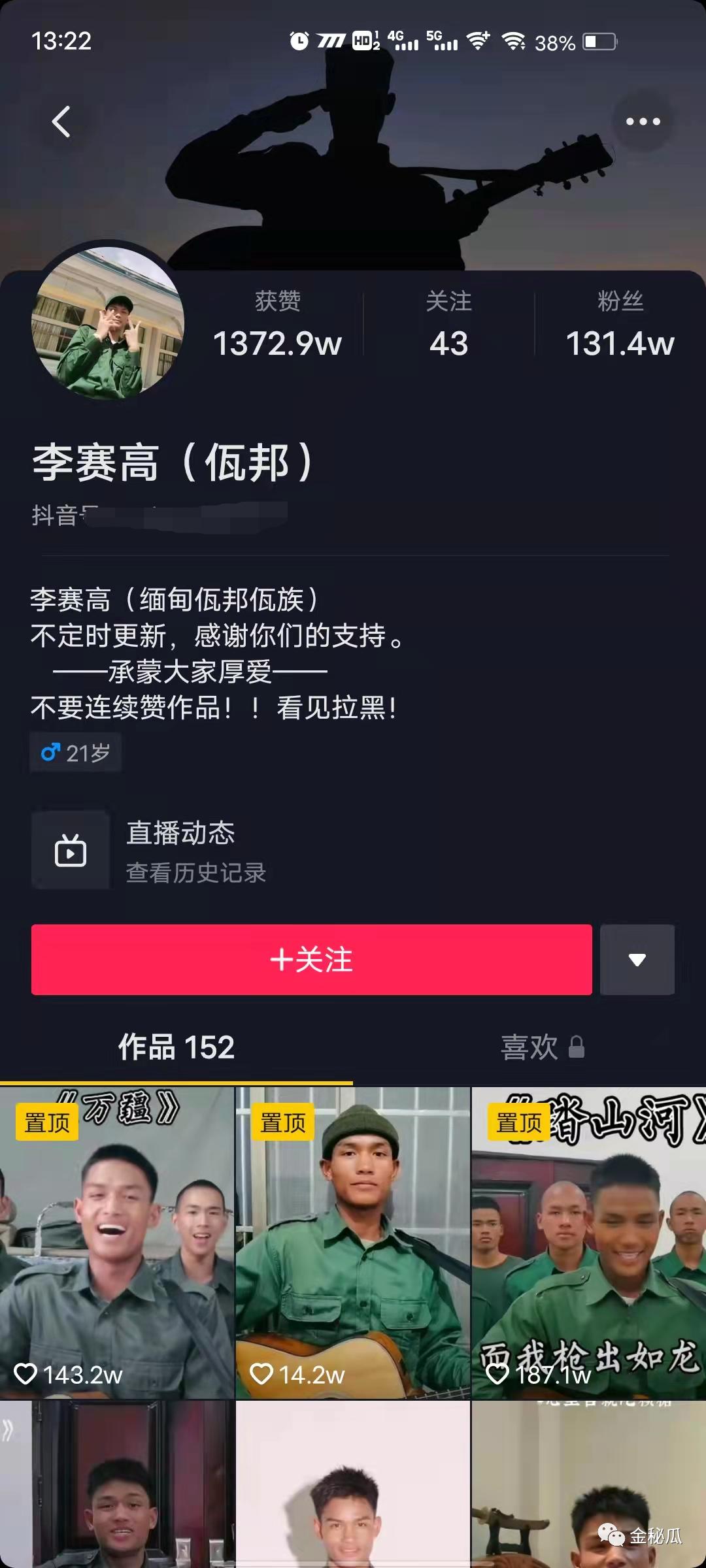
Task: Open the 粉丝 followers list
Action: (619, 326)
